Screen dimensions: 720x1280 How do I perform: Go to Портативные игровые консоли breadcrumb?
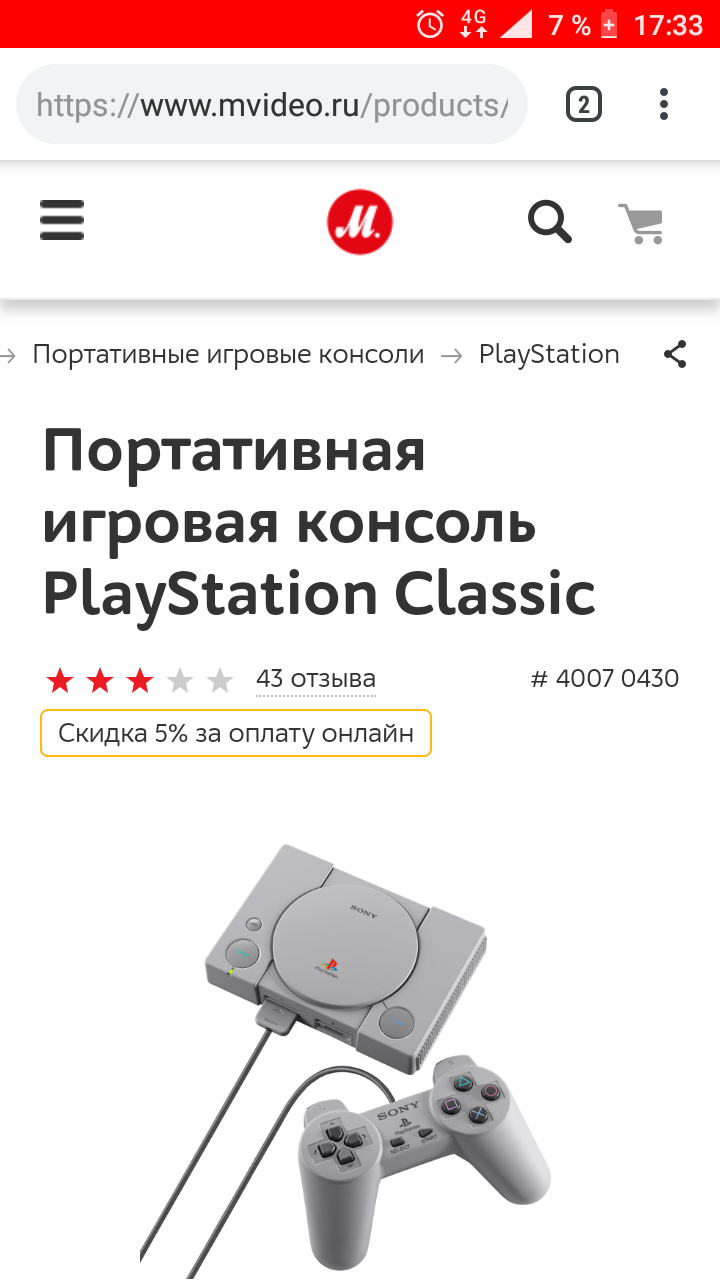(228, 354)
